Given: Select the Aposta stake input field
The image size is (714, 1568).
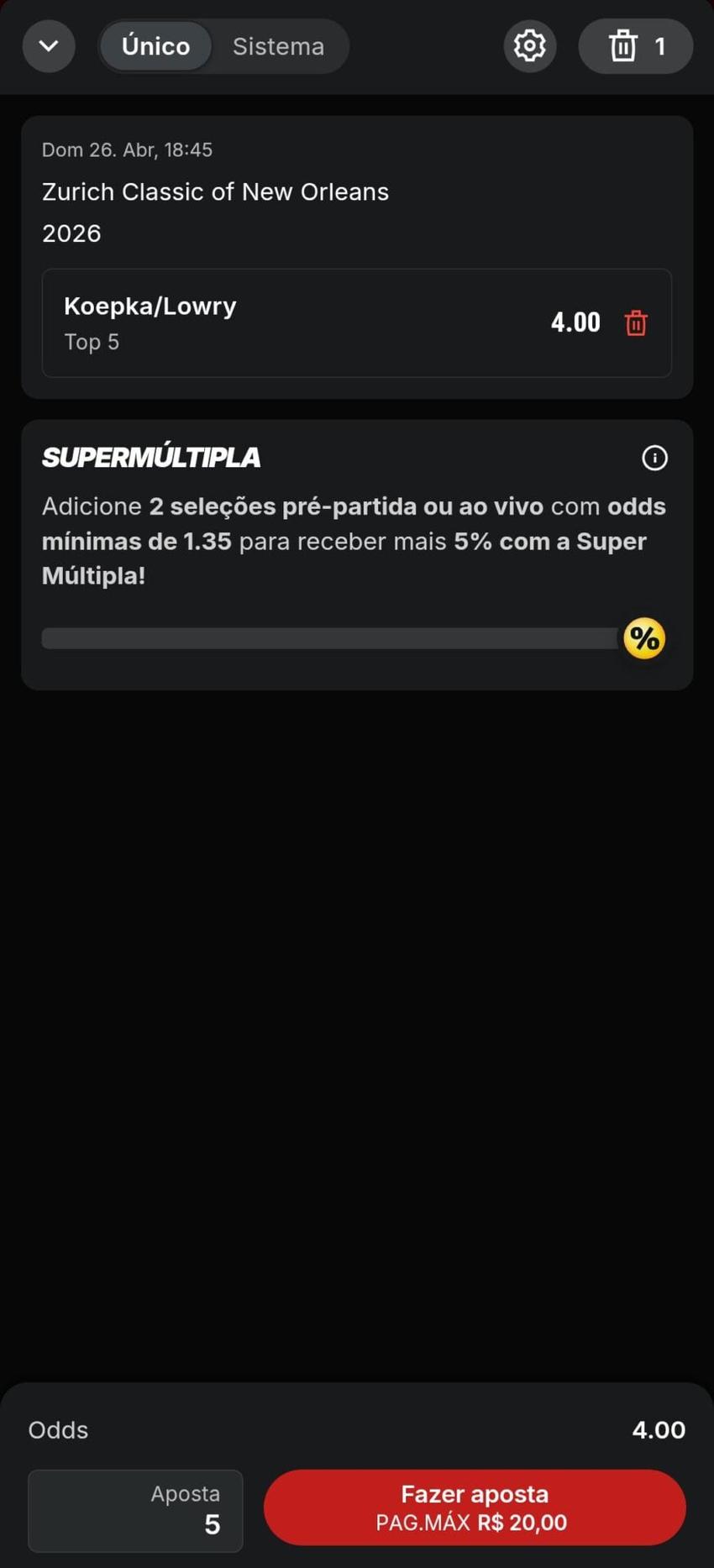Looking at the screenshot, I should 134,1510.
